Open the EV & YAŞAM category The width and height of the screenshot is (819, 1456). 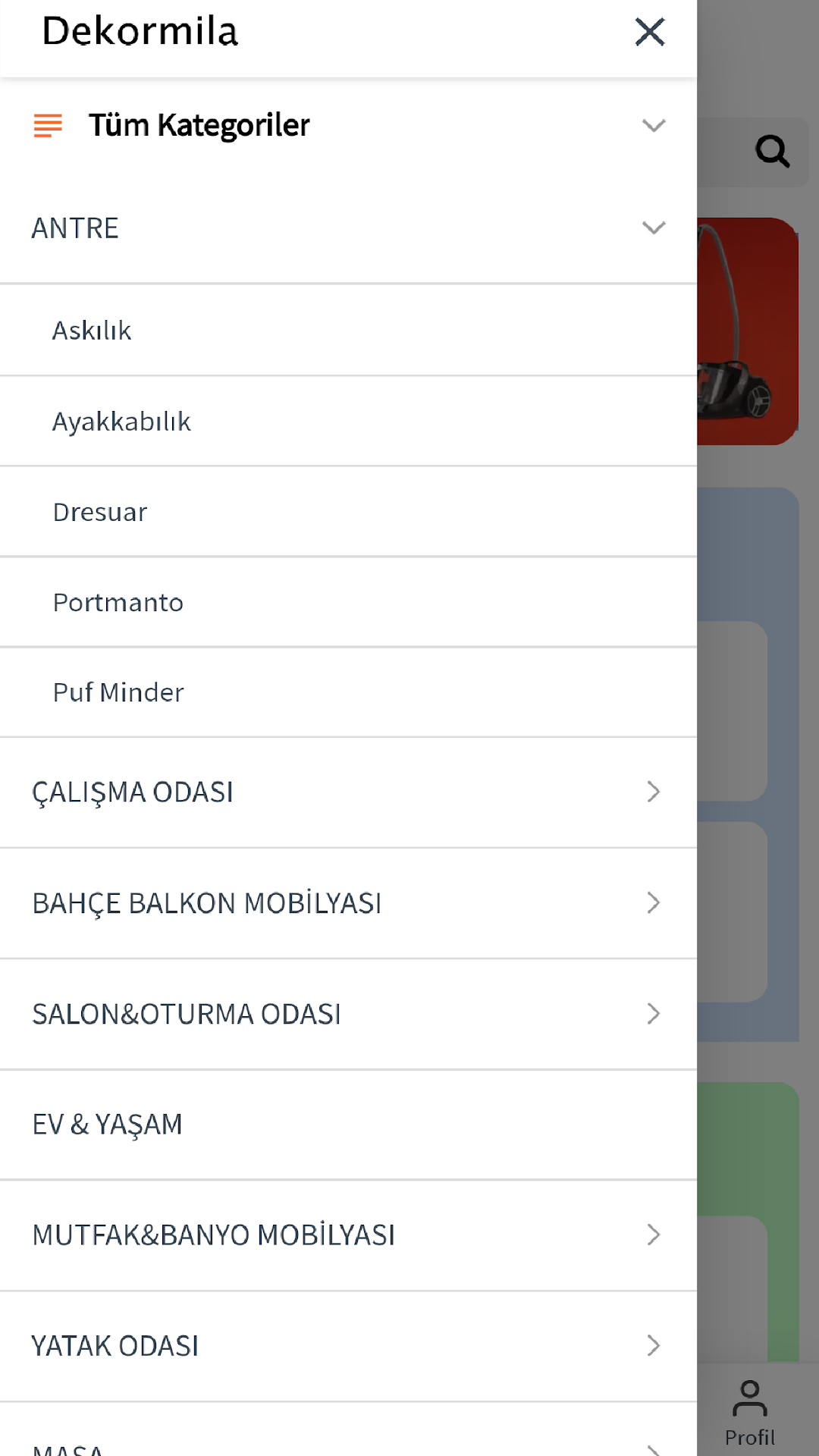[x=108, y=1125]
